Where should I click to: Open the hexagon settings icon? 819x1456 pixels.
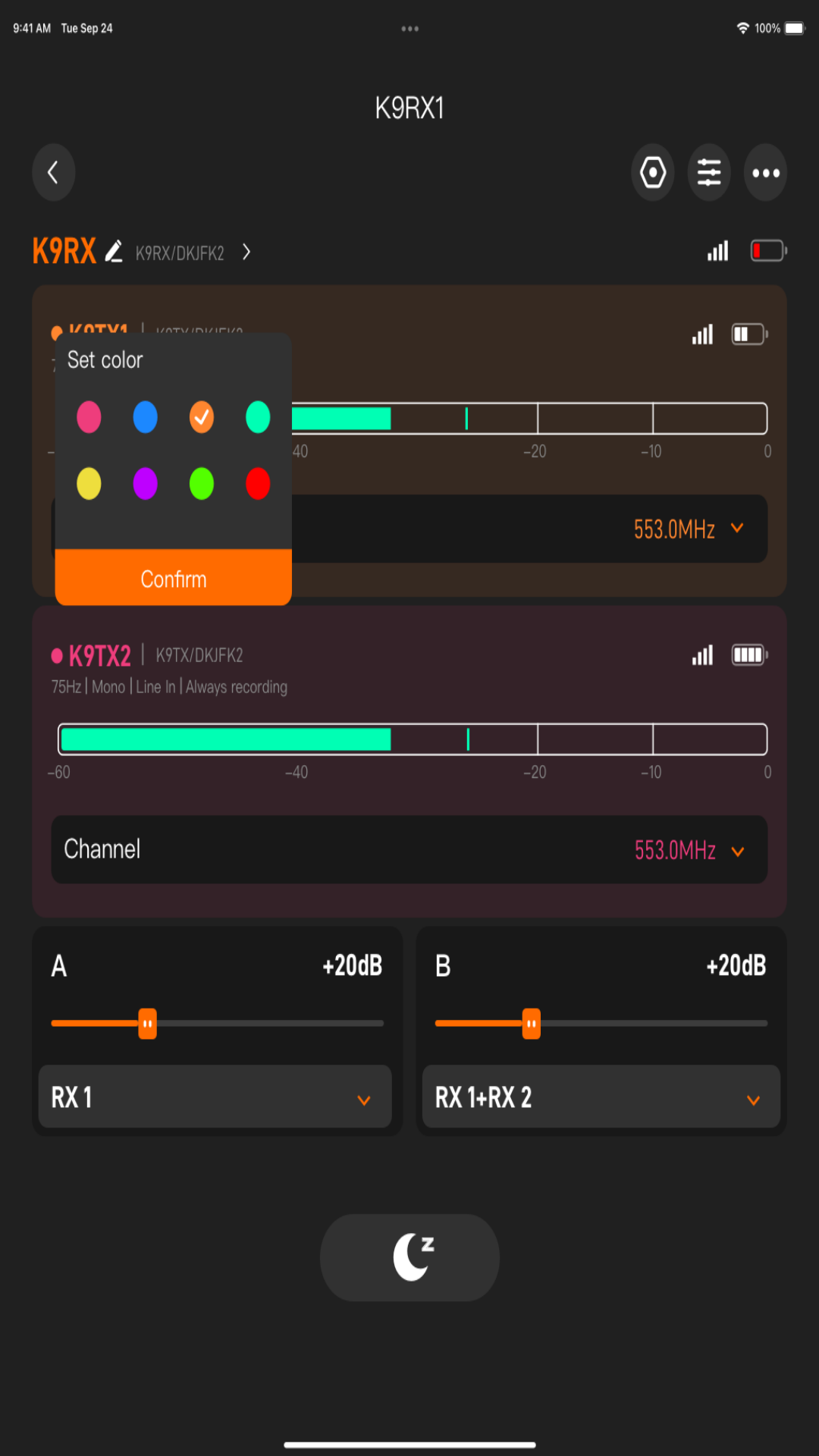point(653,172)
